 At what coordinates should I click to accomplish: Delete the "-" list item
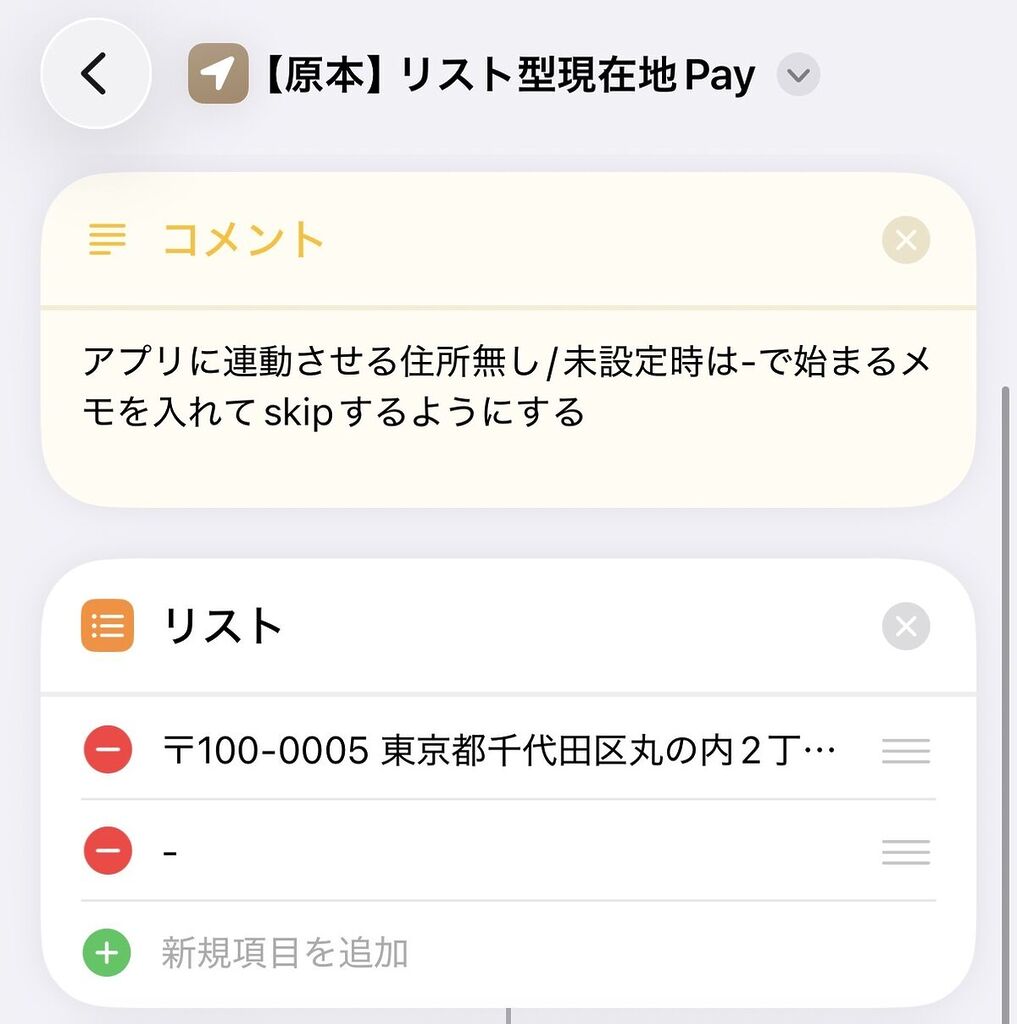click(107, 852)
